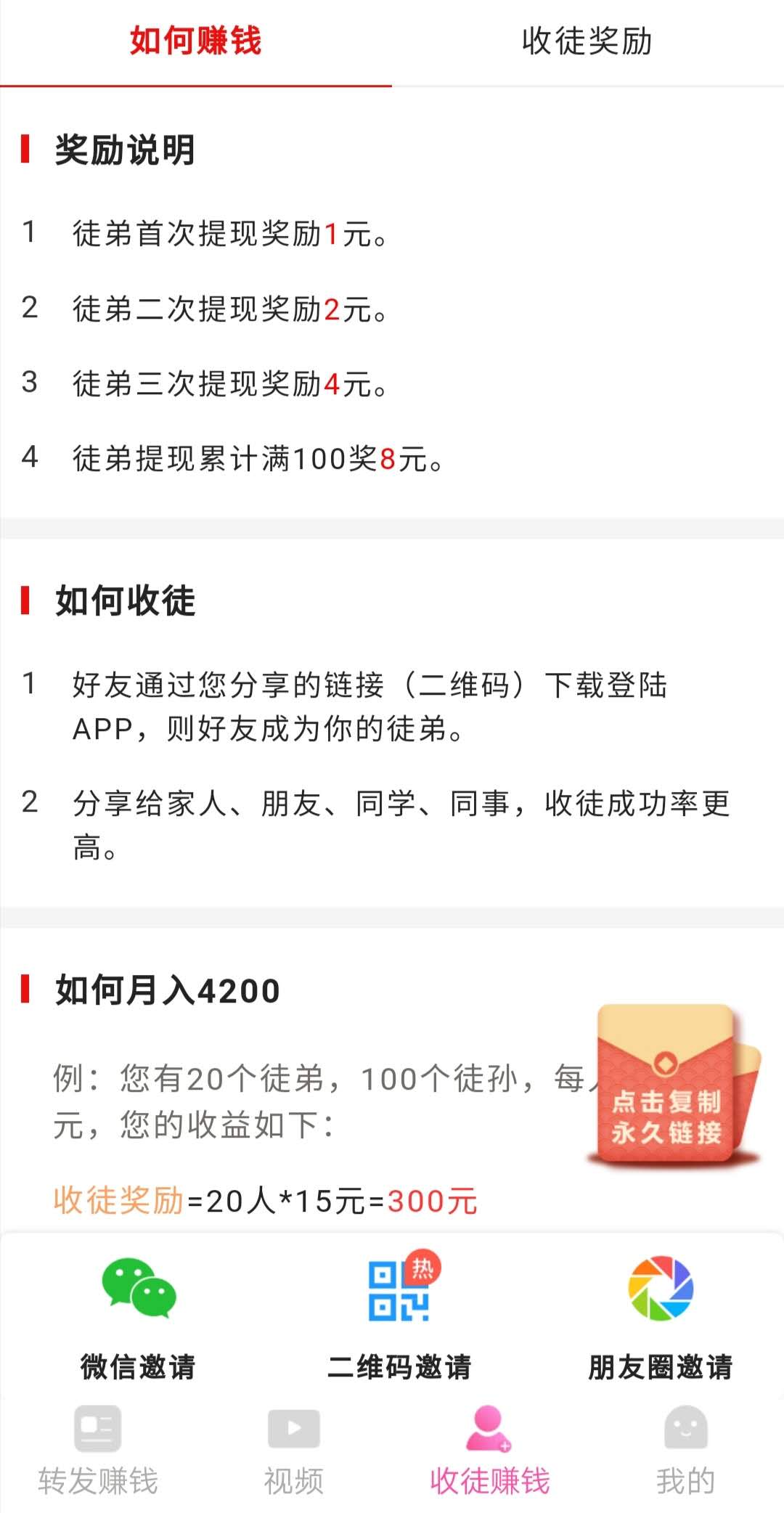Select the 如何赚钱 tab
The image size is (784, 1513).
click(x=196, y=41)
